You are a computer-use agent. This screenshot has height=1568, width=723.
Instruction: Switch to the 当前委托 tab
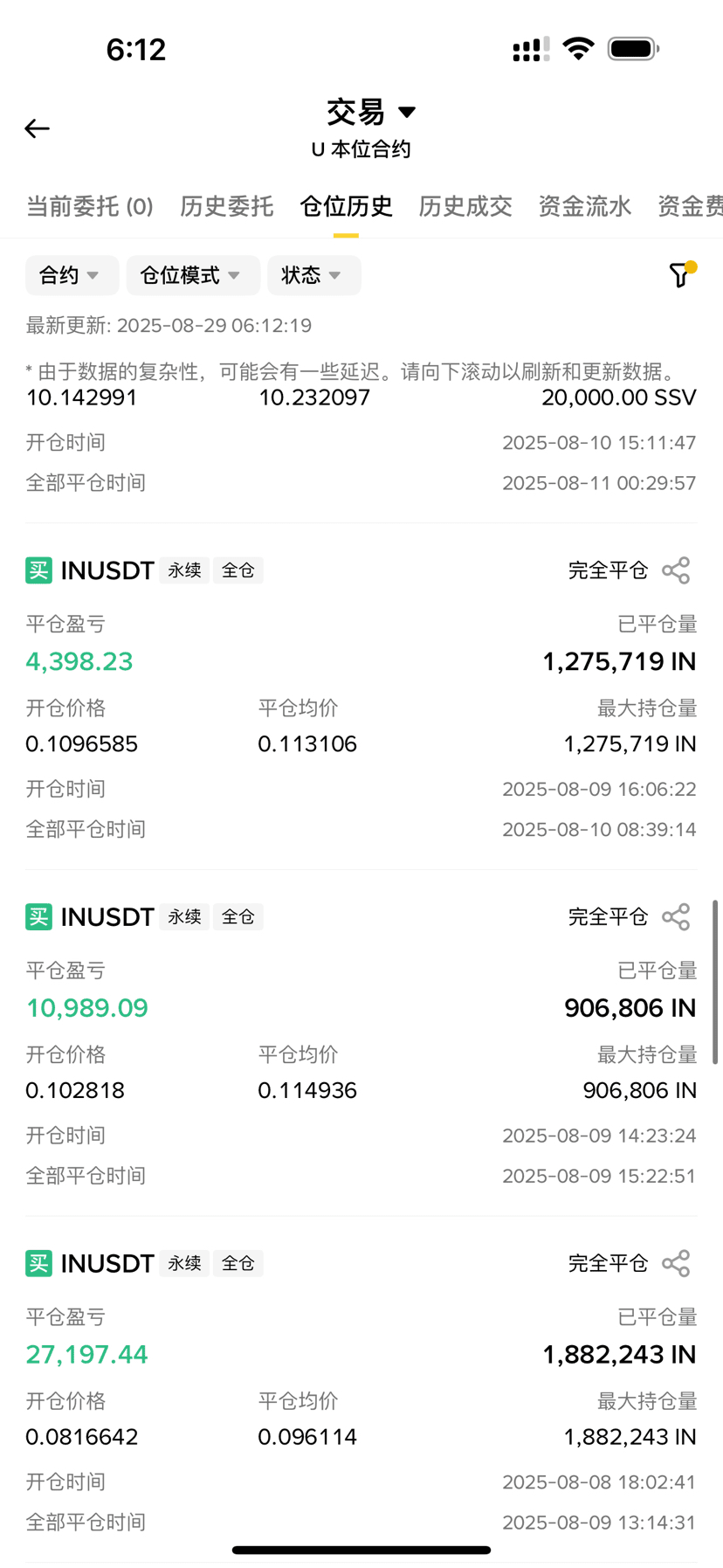pos(90,206)
